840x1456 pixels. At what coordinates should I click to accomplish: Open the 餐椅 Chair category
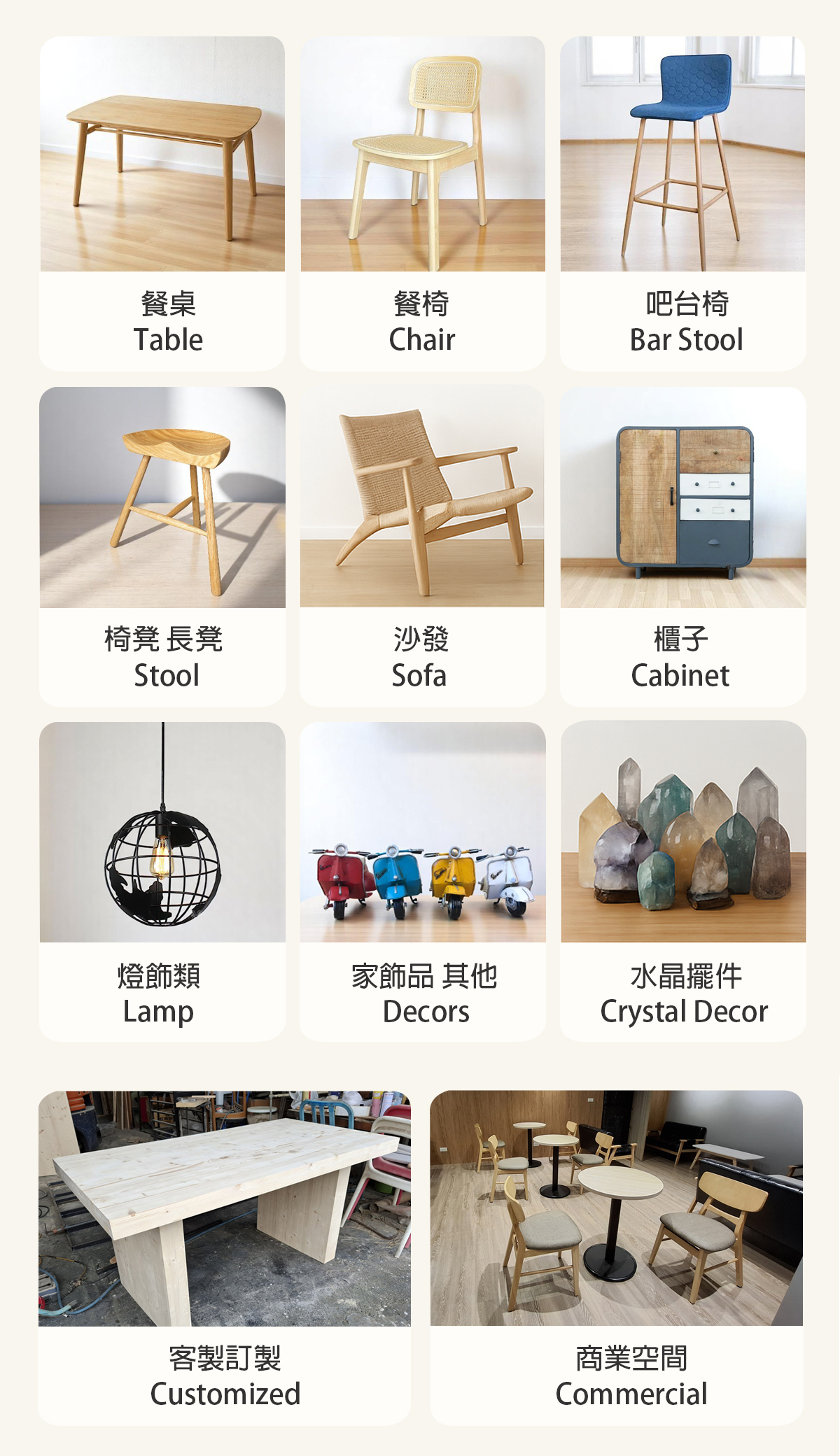423,203
